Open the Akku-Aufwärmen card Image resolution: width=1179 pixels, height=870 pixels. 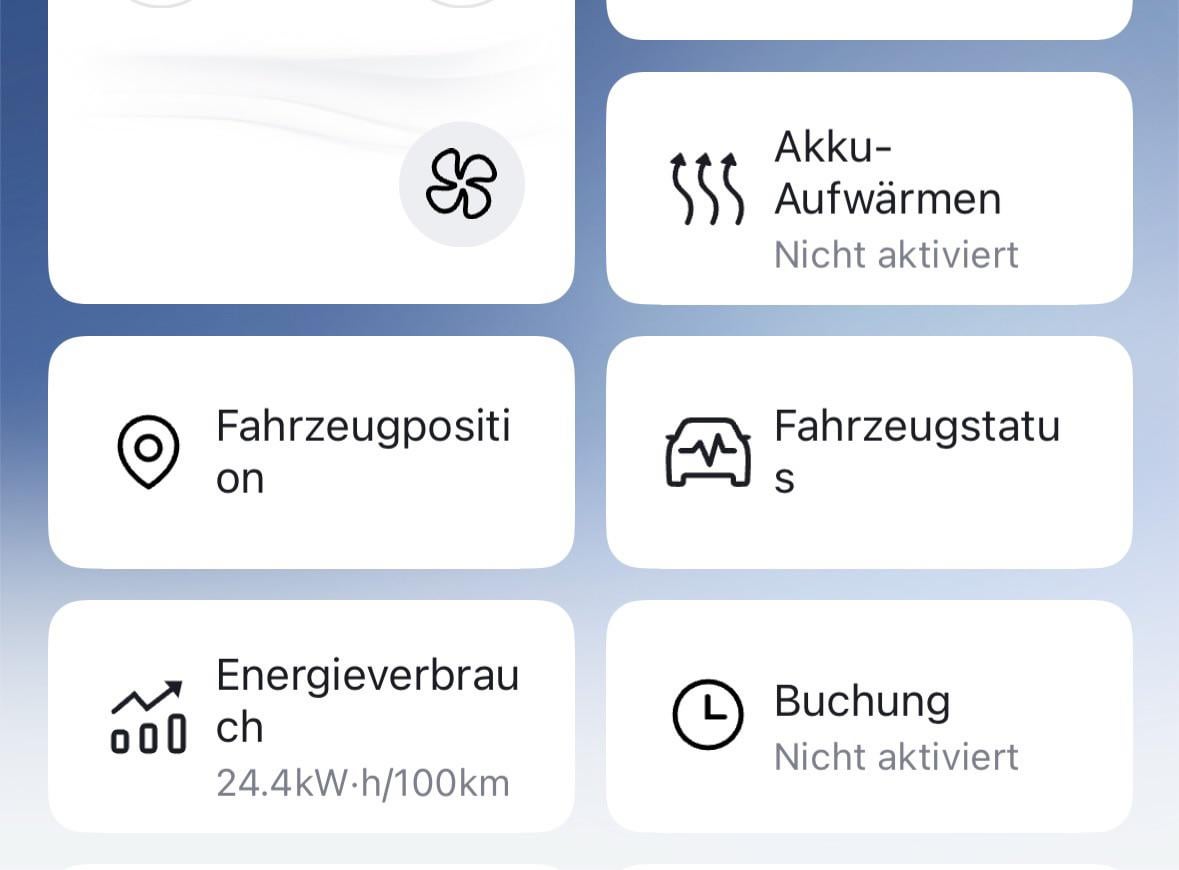pos(868,188)
